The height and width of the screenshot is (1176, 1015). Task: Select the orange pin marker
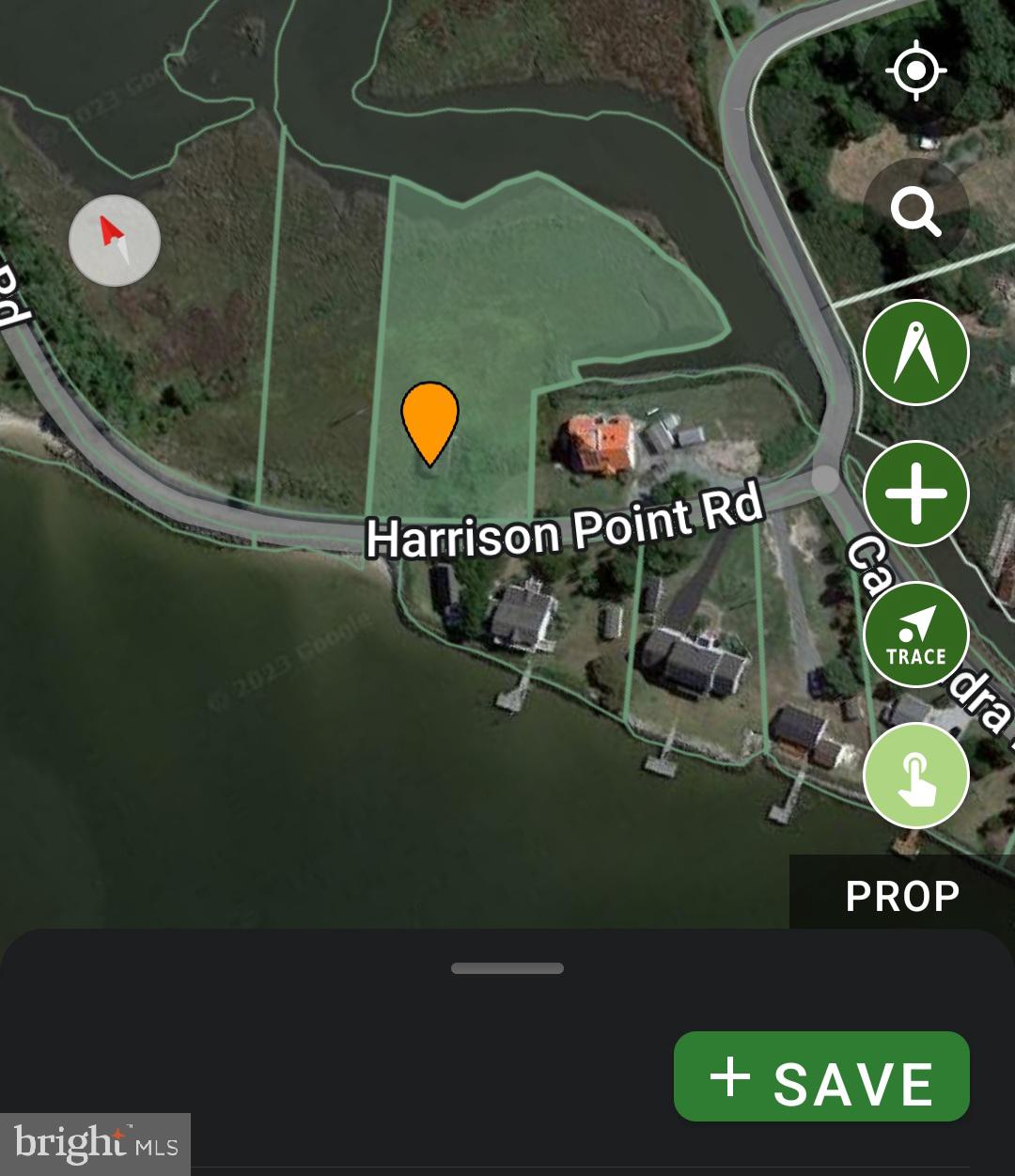pyautogui.click(x=429, y=420)
